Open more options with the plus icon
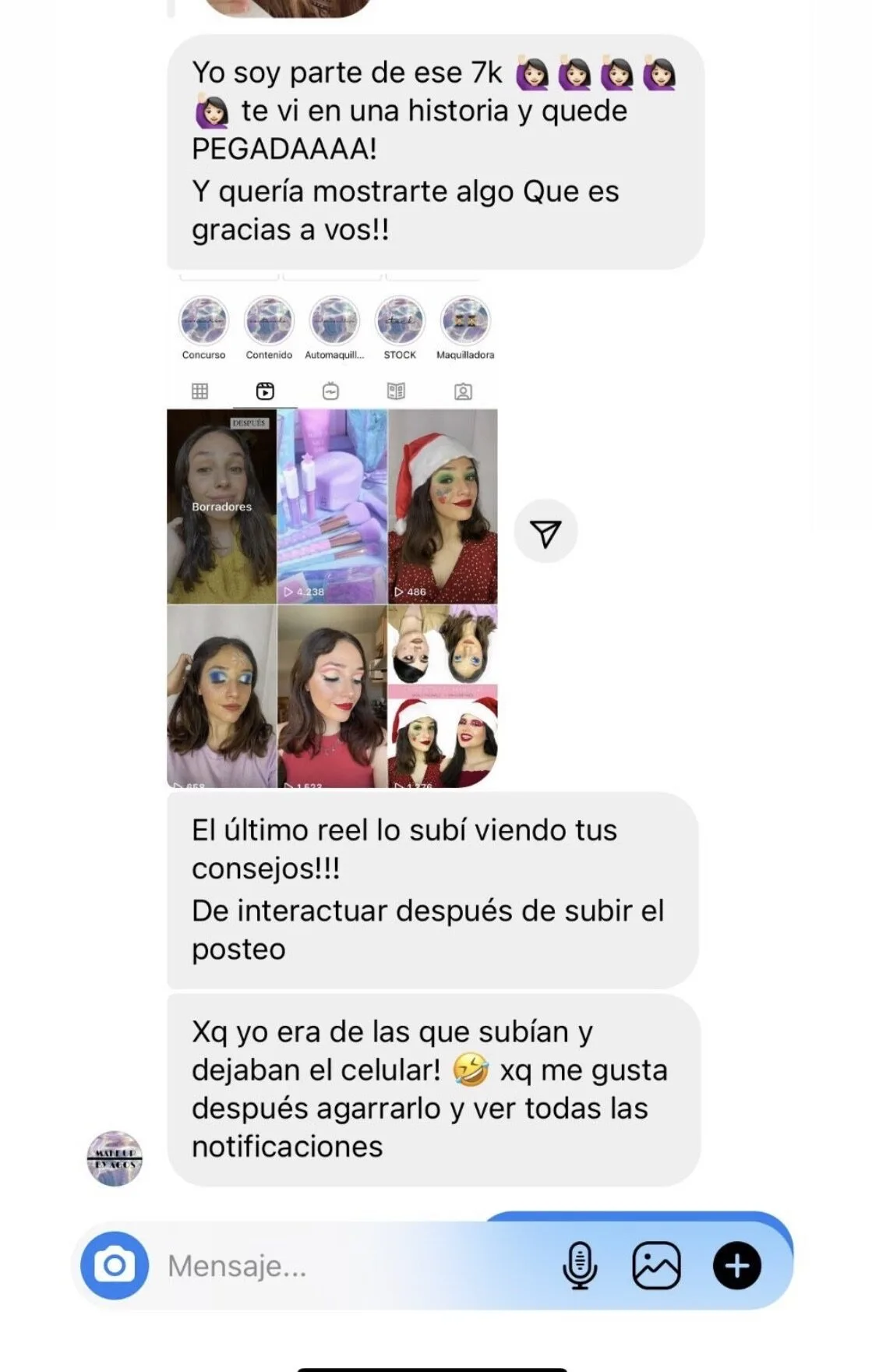 point(736,1266)
